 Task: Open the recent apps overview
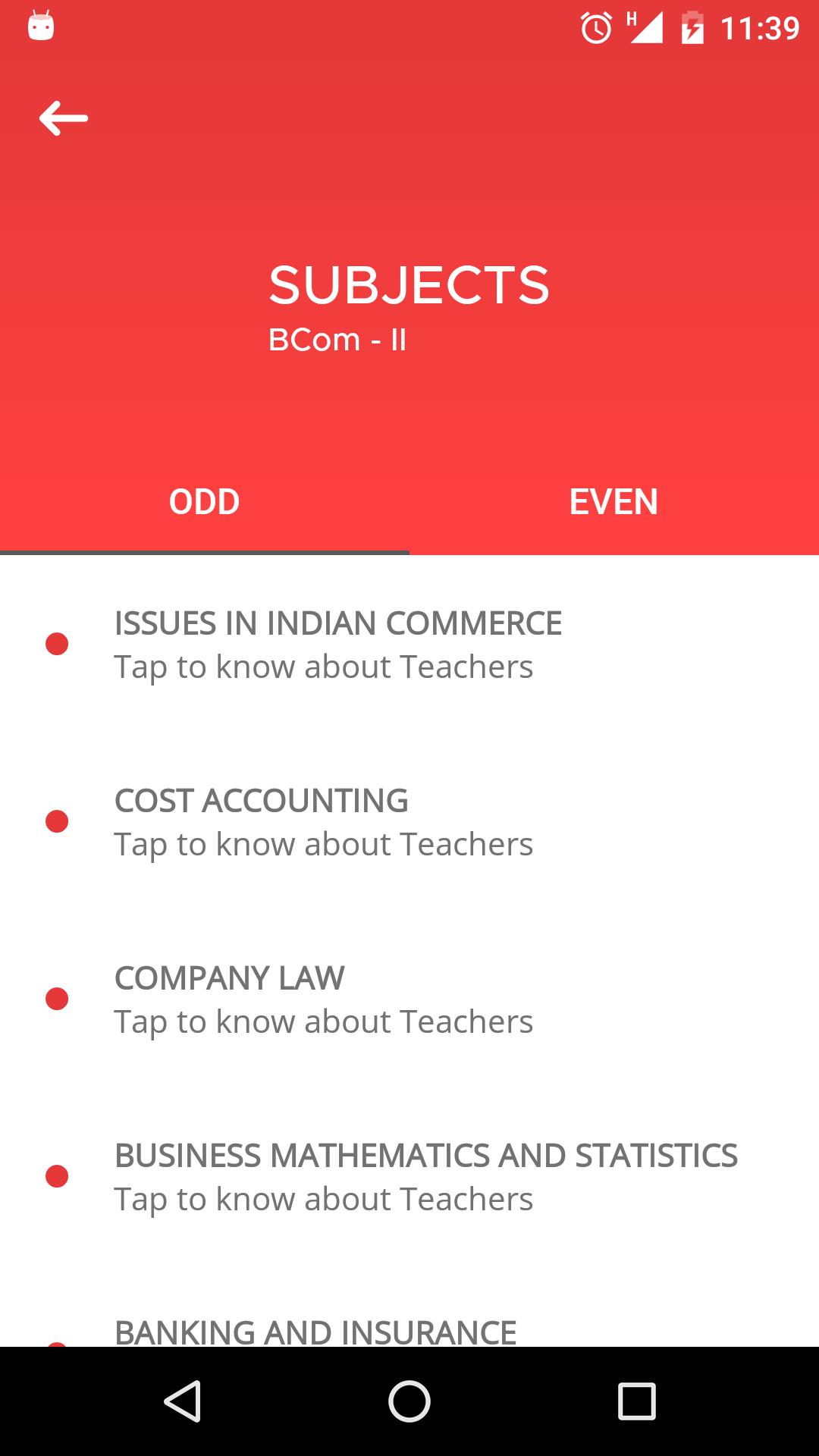pyautogui.click(x=637, y=1401)
